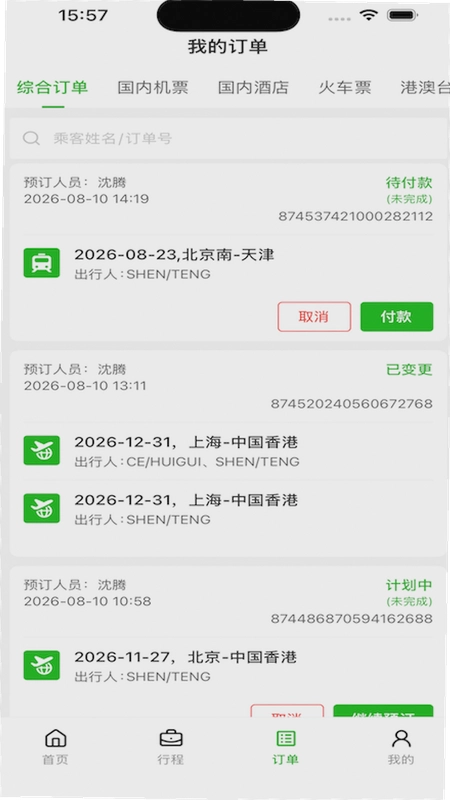Image resolution: width=450 pixels, height=800 pixels.
Task: Open the 我的 profile tab
Action: (401, 747)
